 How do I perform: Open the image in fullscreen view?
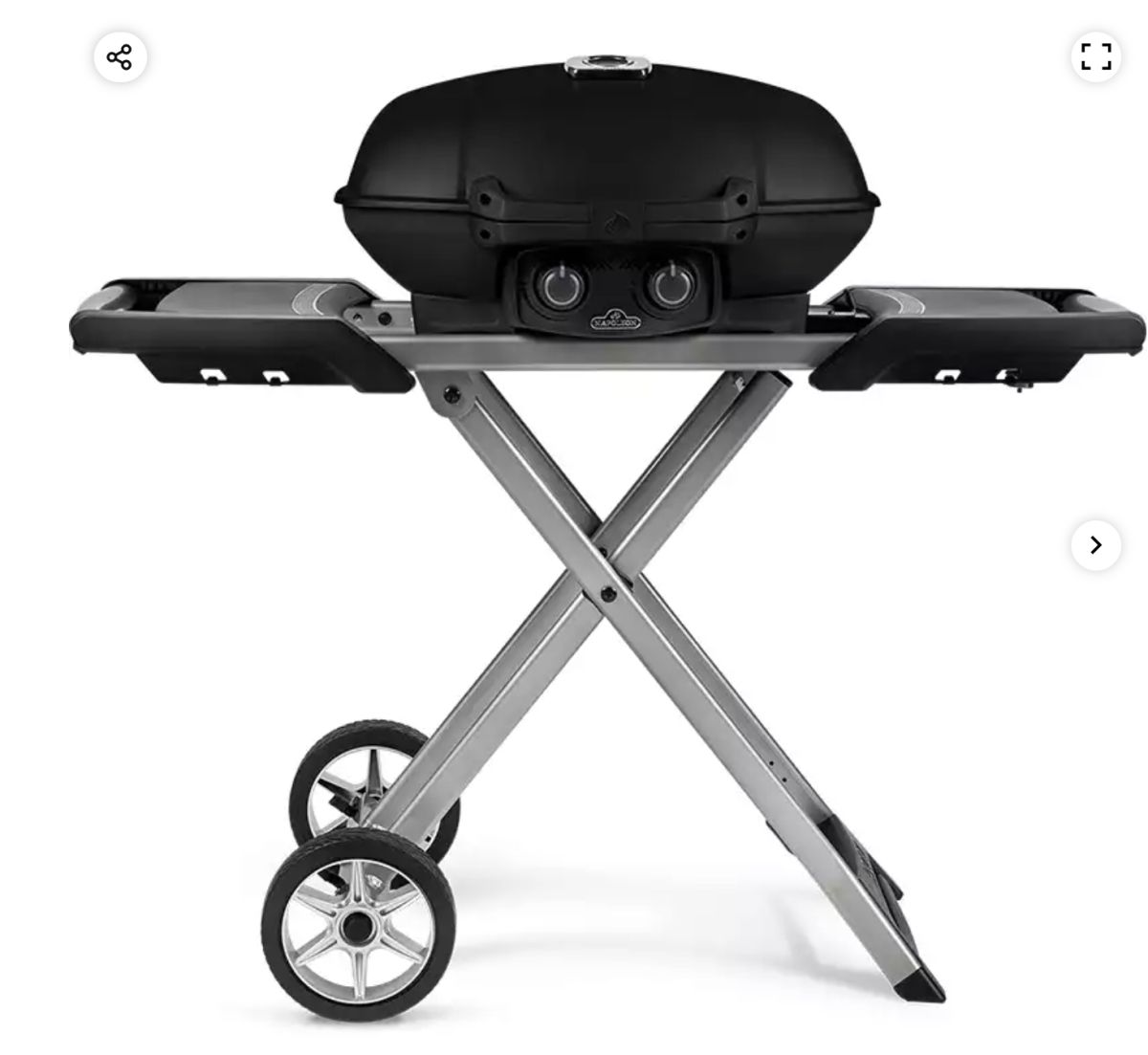coord(1095,56)
